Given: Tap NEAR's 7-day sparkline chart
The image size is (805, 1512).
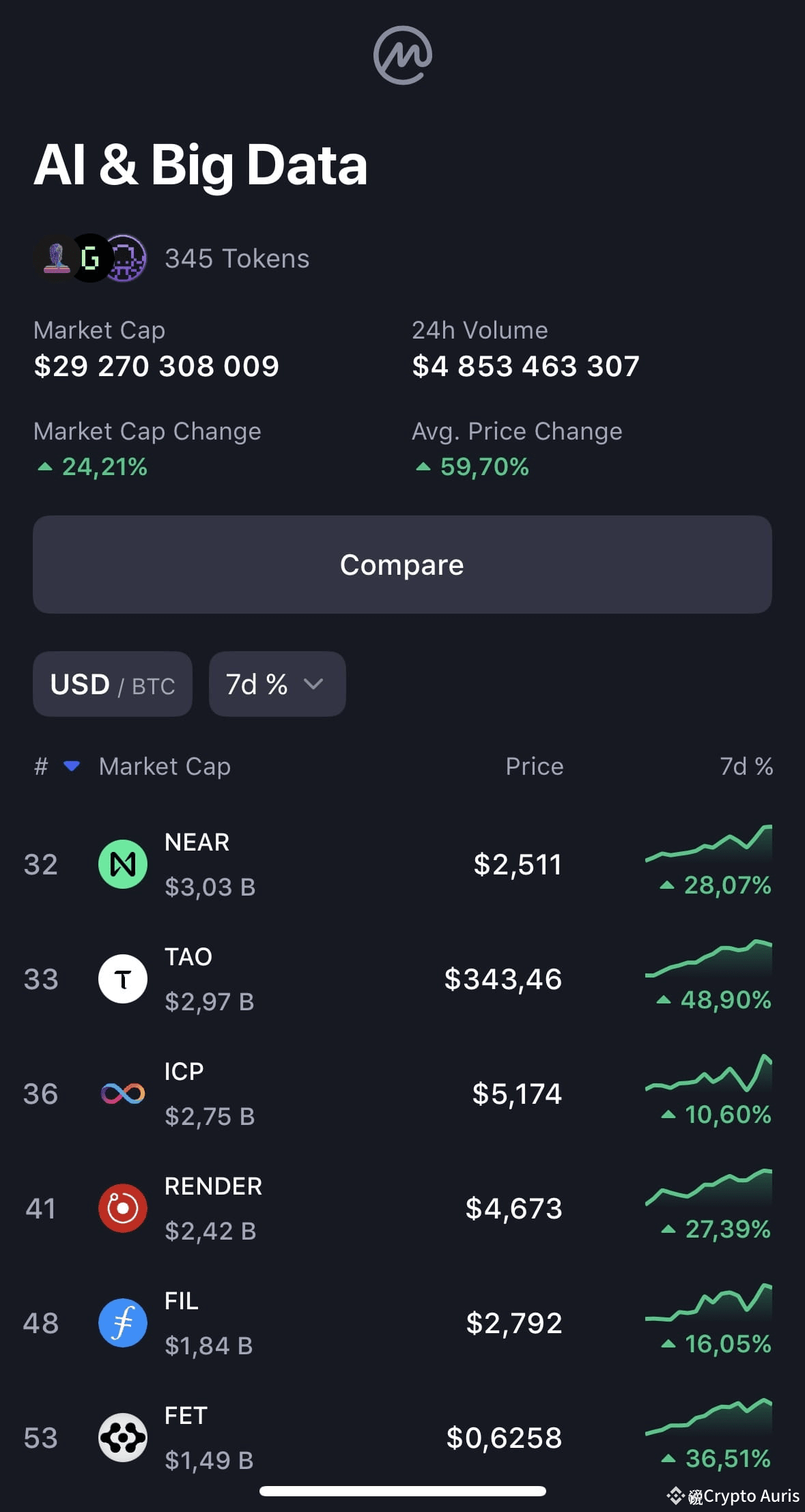Looking at the screenshot, I should coord(709,846).
